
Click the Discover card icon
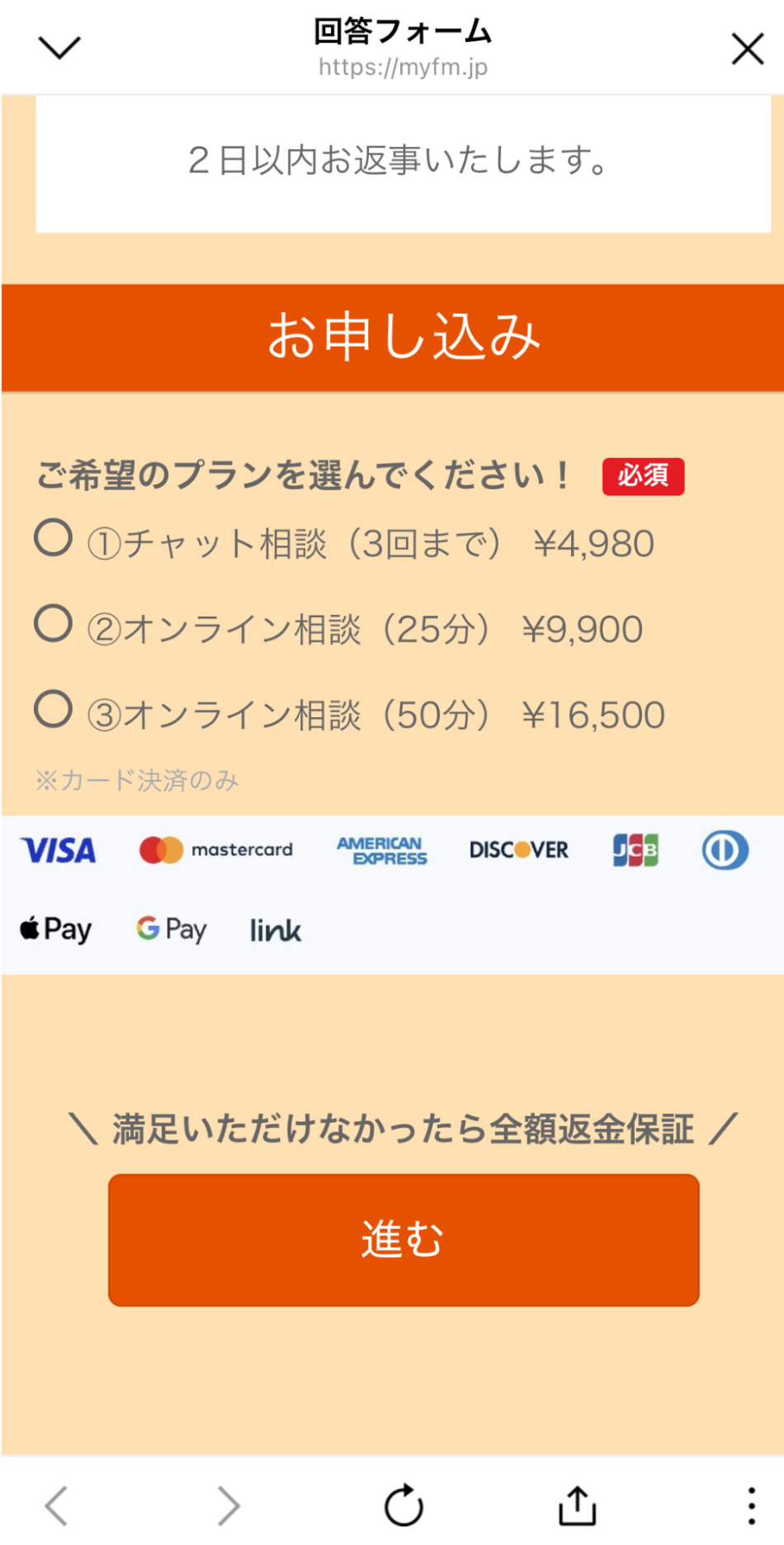tap(518, 850)
